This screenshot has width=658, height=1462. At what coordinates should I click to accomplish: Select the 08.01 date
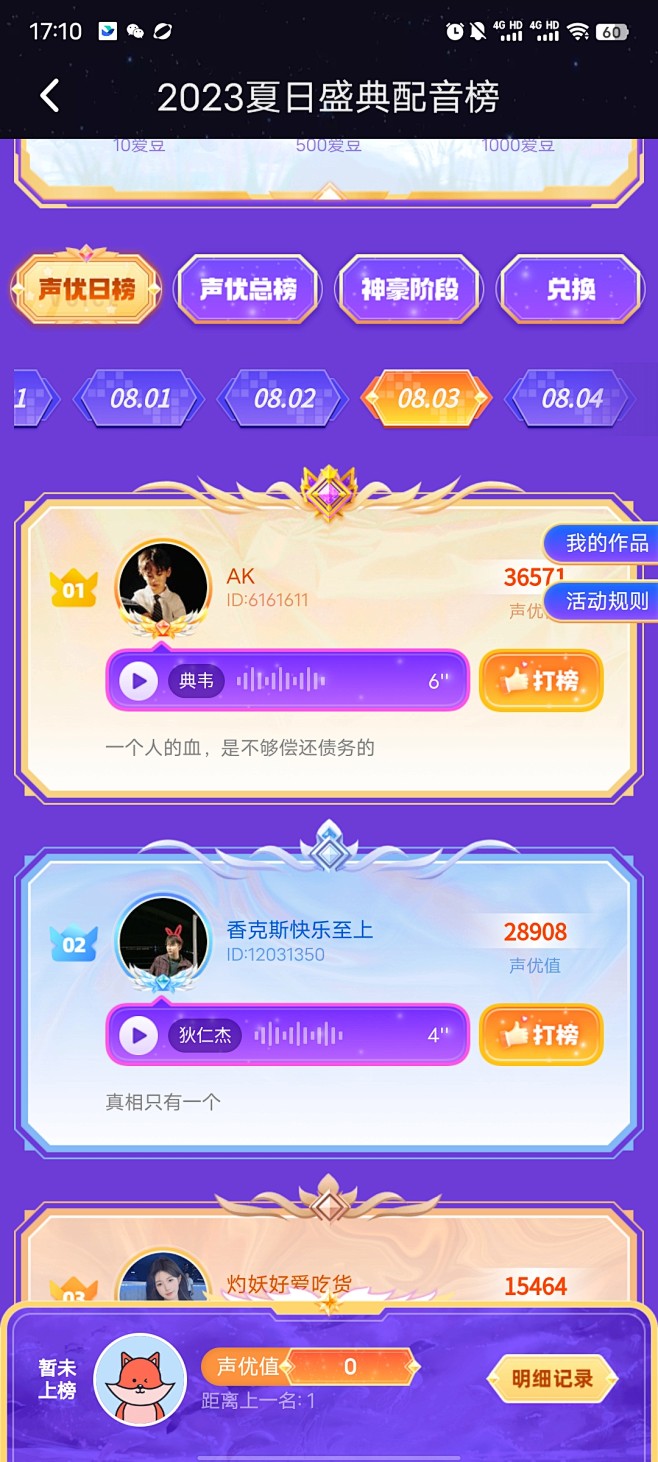tap(141, 398)
